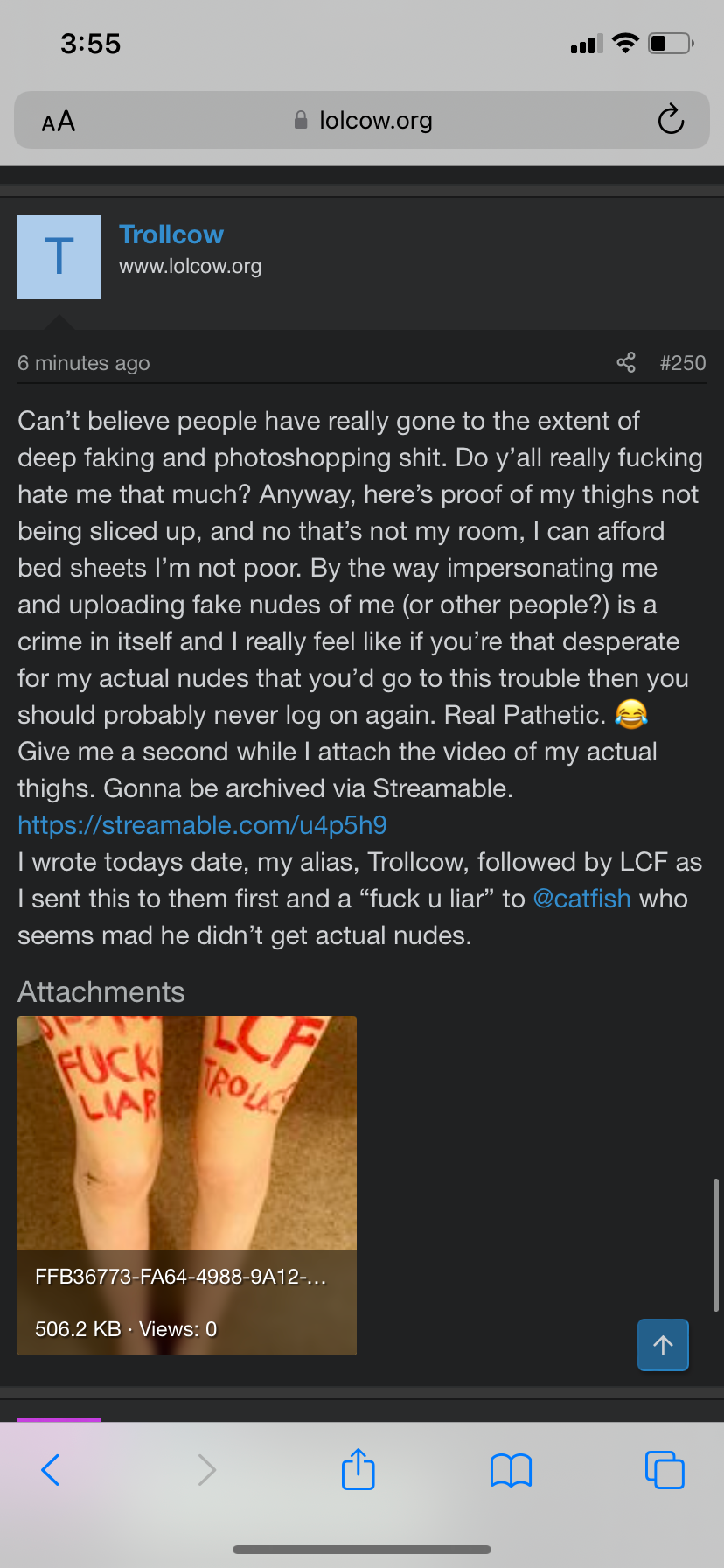Share post #250 via share icon
Viewport: 724px width, 1568px height.
tap(626, 363)
